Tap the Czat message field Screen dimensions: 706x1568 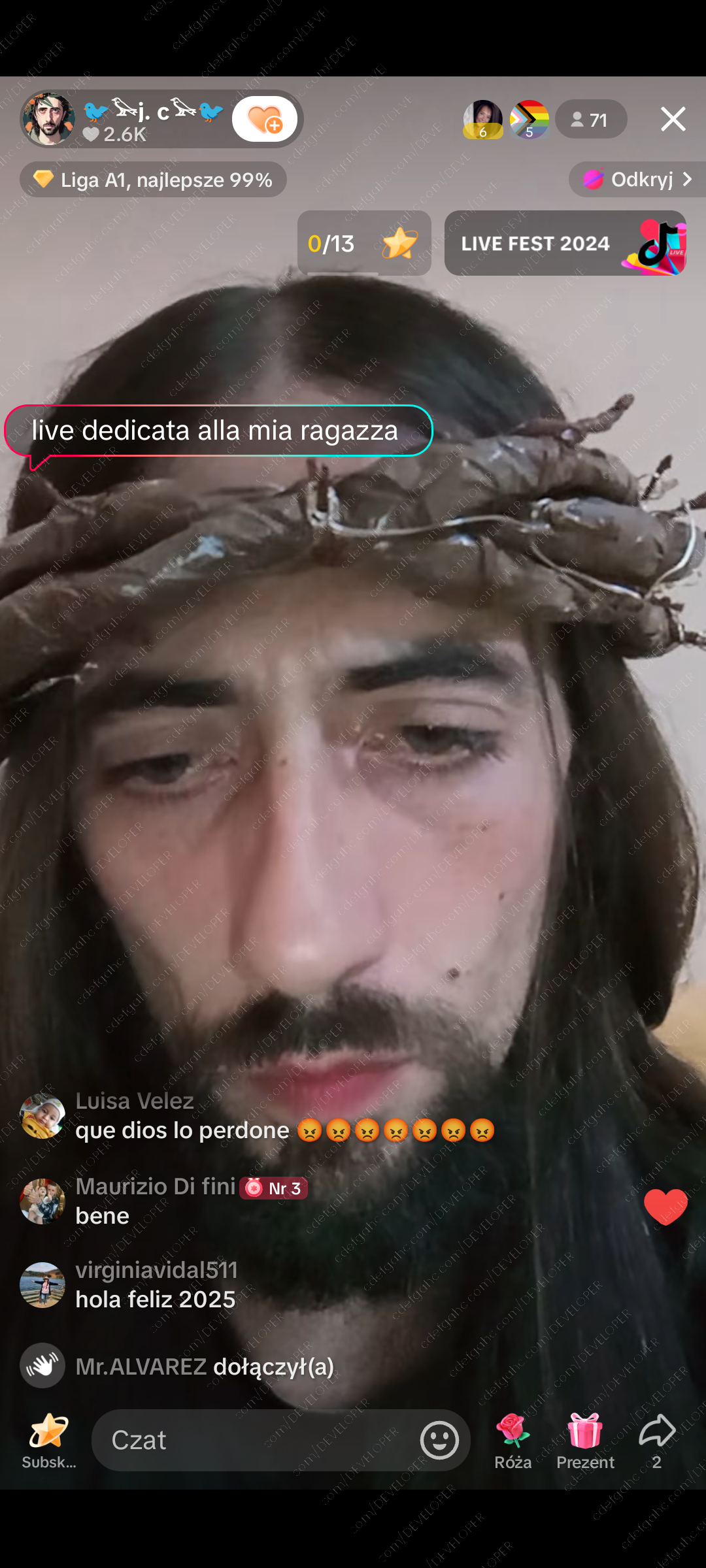pyautogui.click(x=255, y=1440)
